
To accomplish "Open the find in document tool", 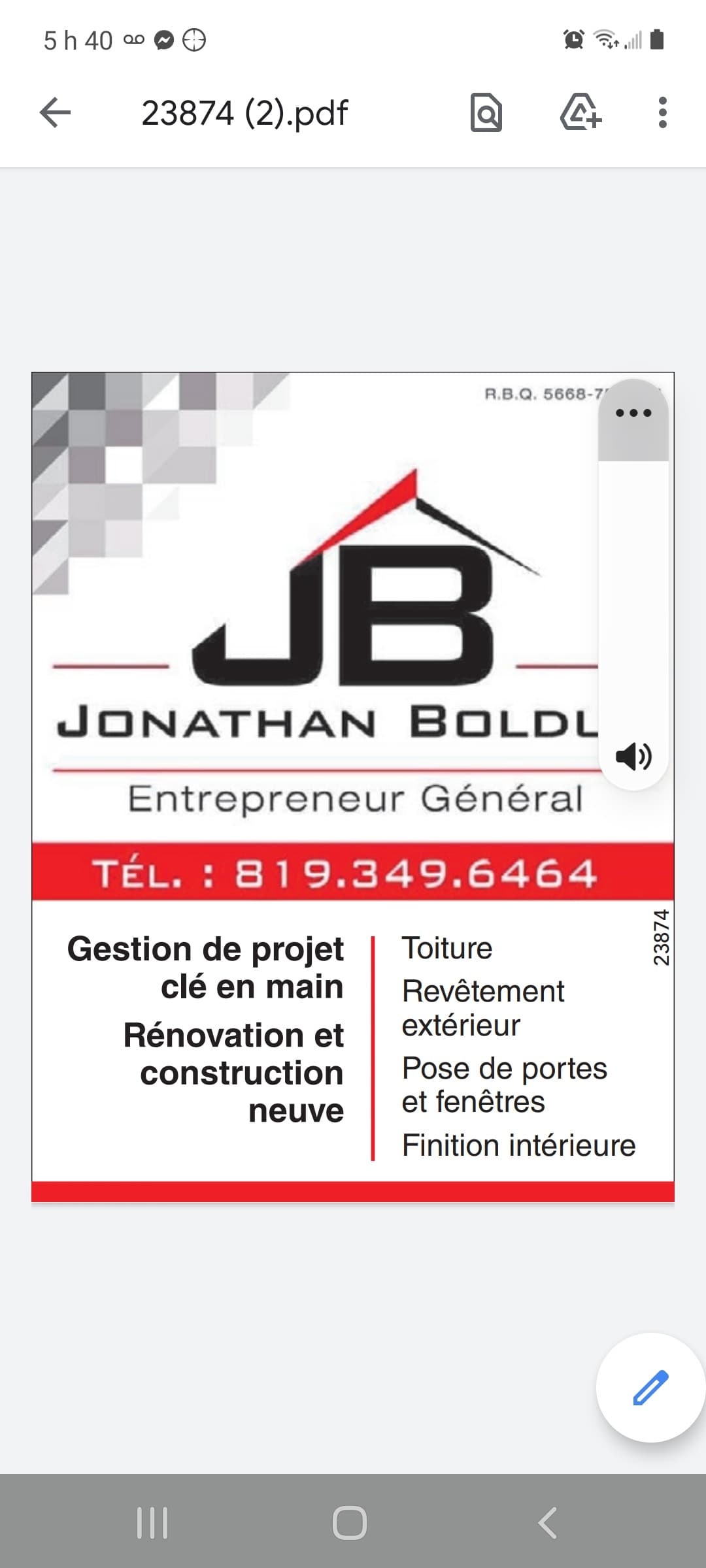I will tap(487, 112).
